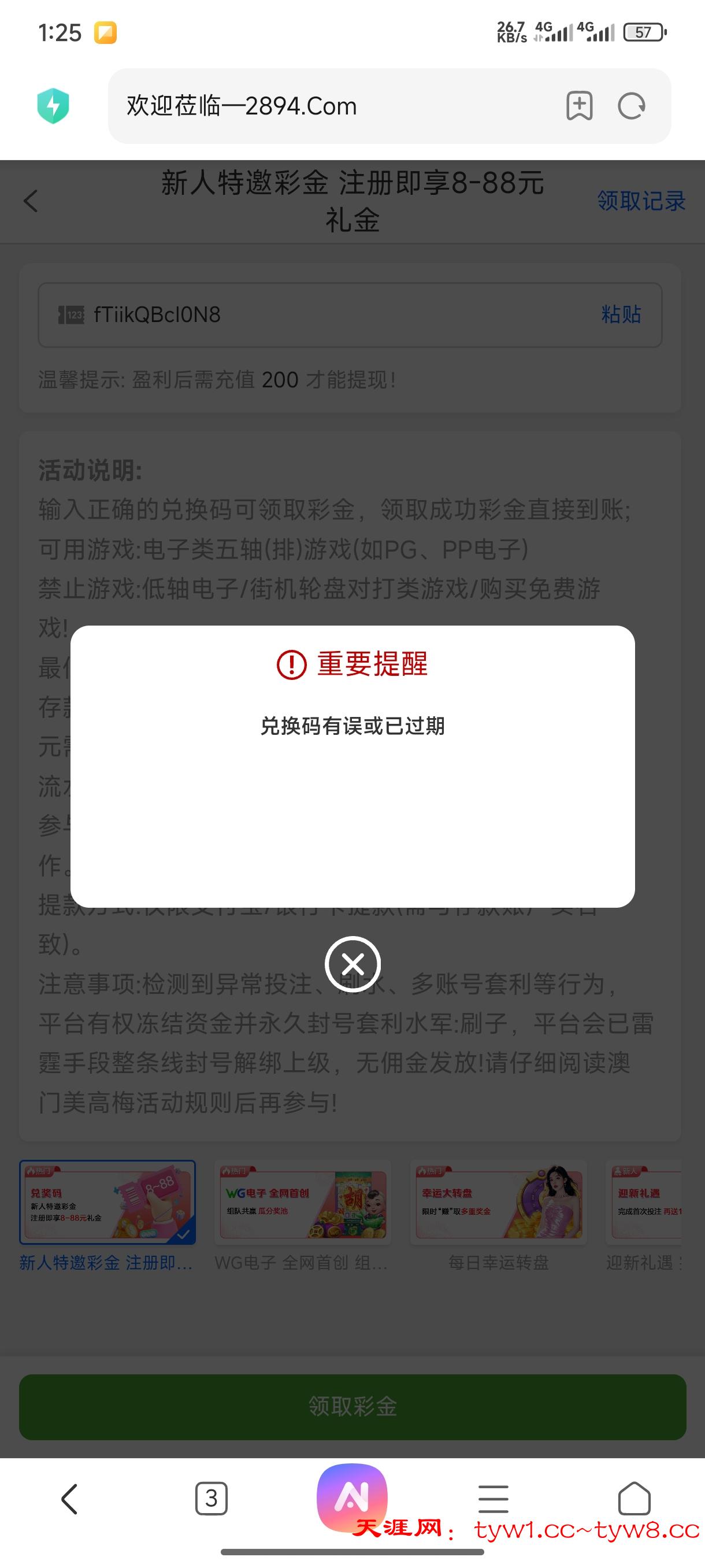Open the browser tabs switcher
Screen dimensions: 705x1568
(211, 1499)
